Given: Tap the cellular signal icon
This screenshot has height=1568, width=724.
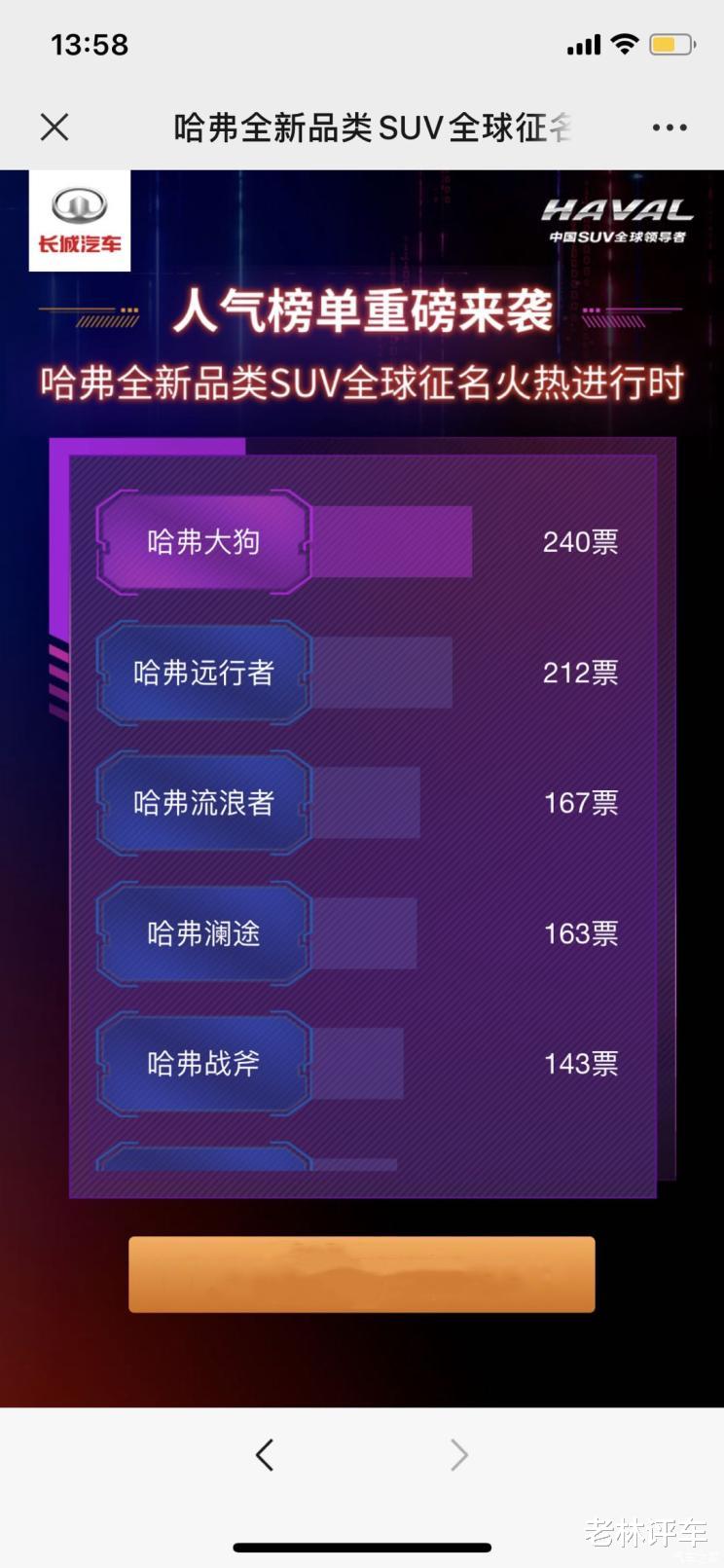Looking at the screenshot, I should point(584,43).
